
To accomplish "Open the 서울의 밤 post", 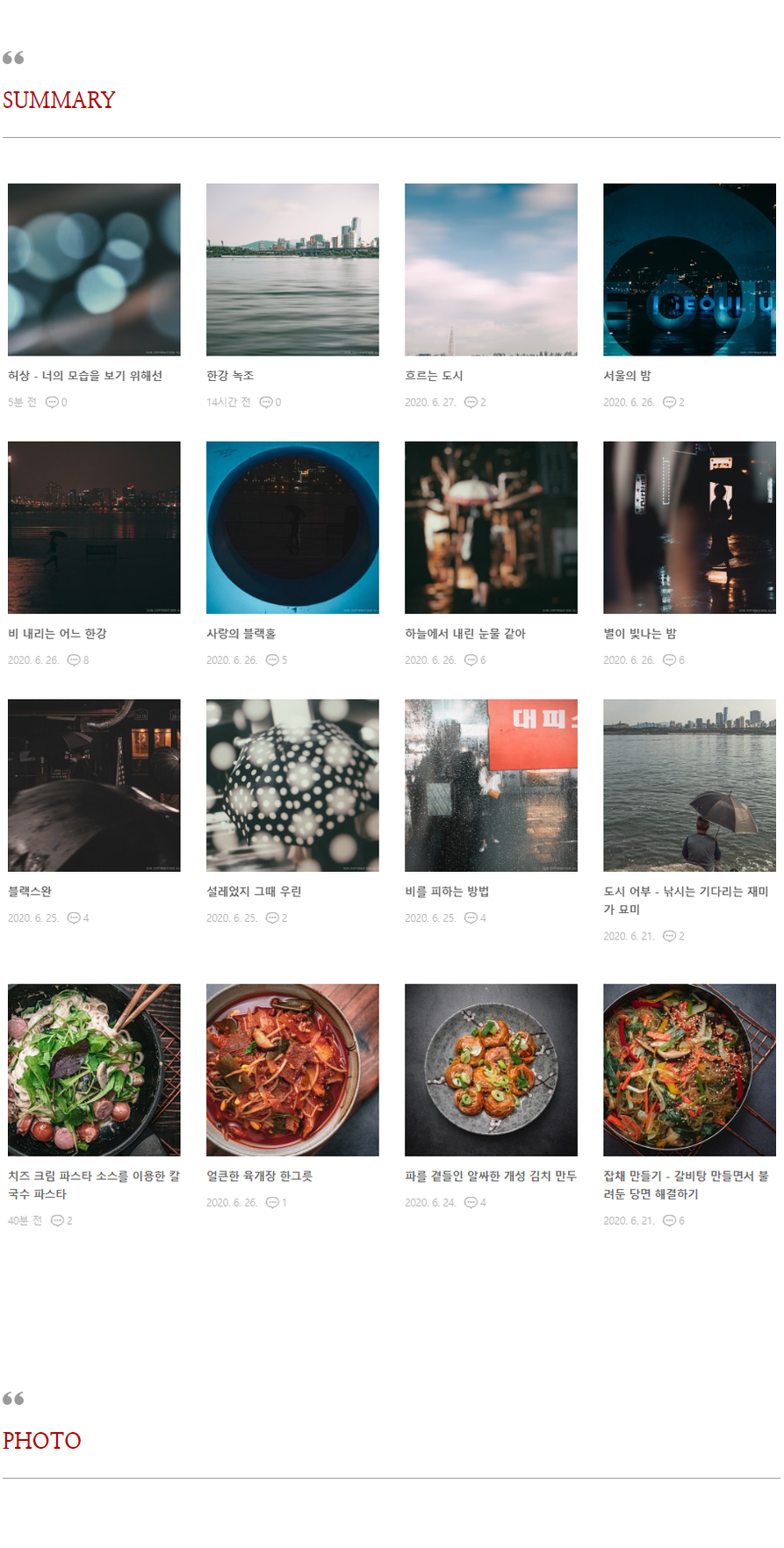I will pos(627,376).
